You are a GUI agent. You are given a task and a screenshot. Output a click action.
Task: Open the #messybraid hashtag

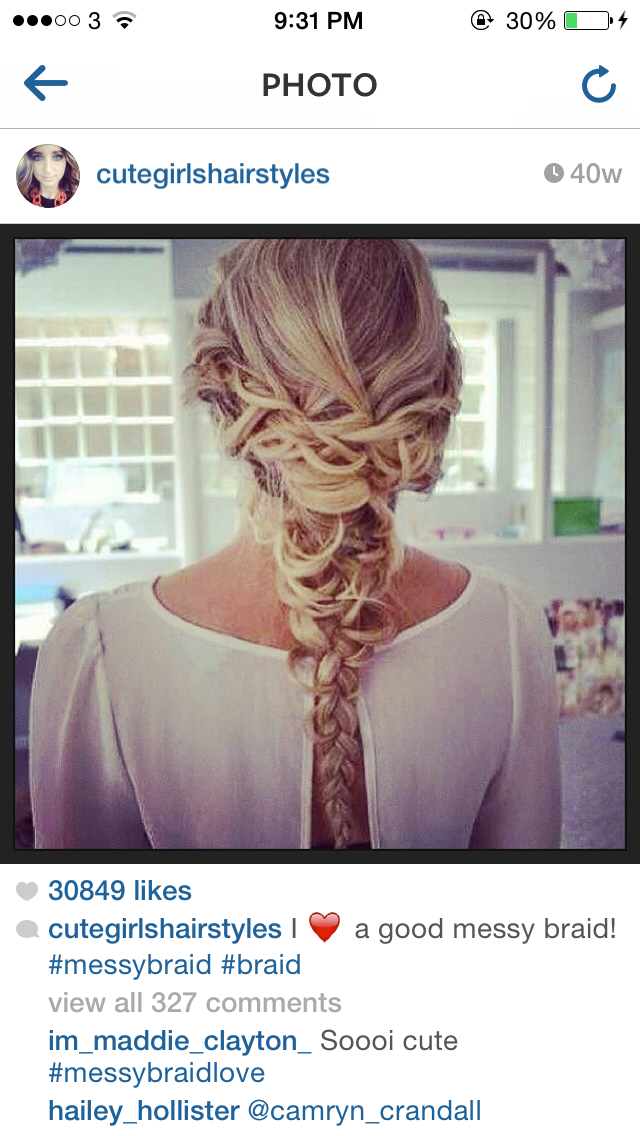(130, 965)
